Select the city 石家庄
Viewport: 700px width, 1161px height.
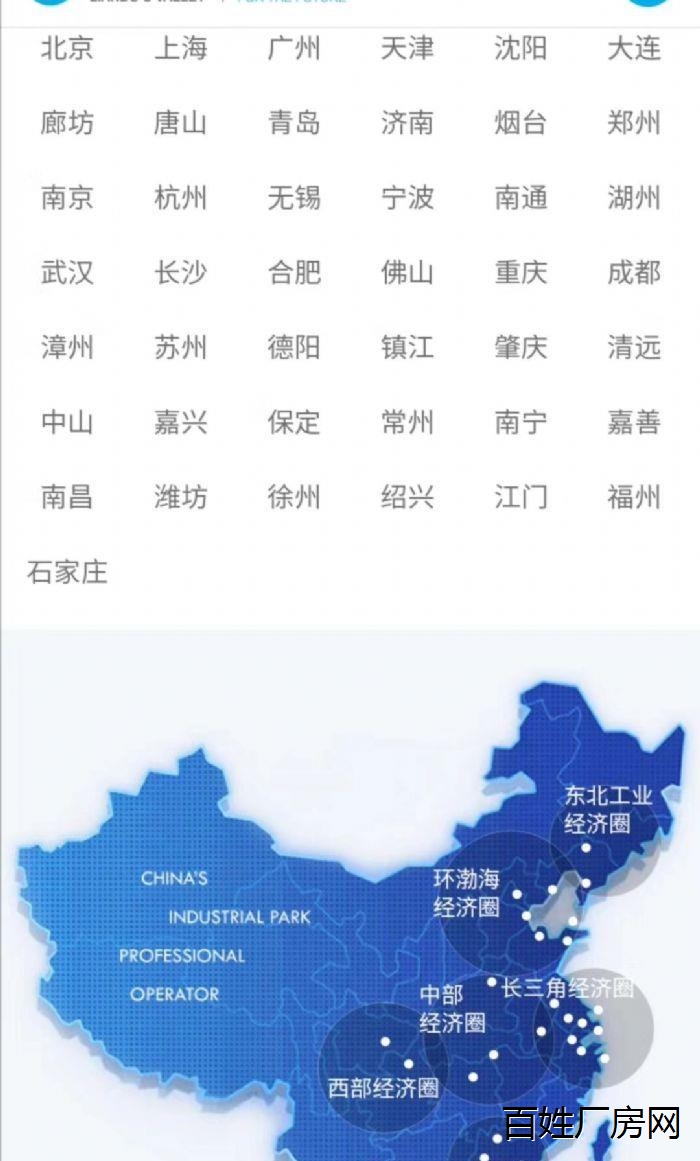tap(67, 572)
